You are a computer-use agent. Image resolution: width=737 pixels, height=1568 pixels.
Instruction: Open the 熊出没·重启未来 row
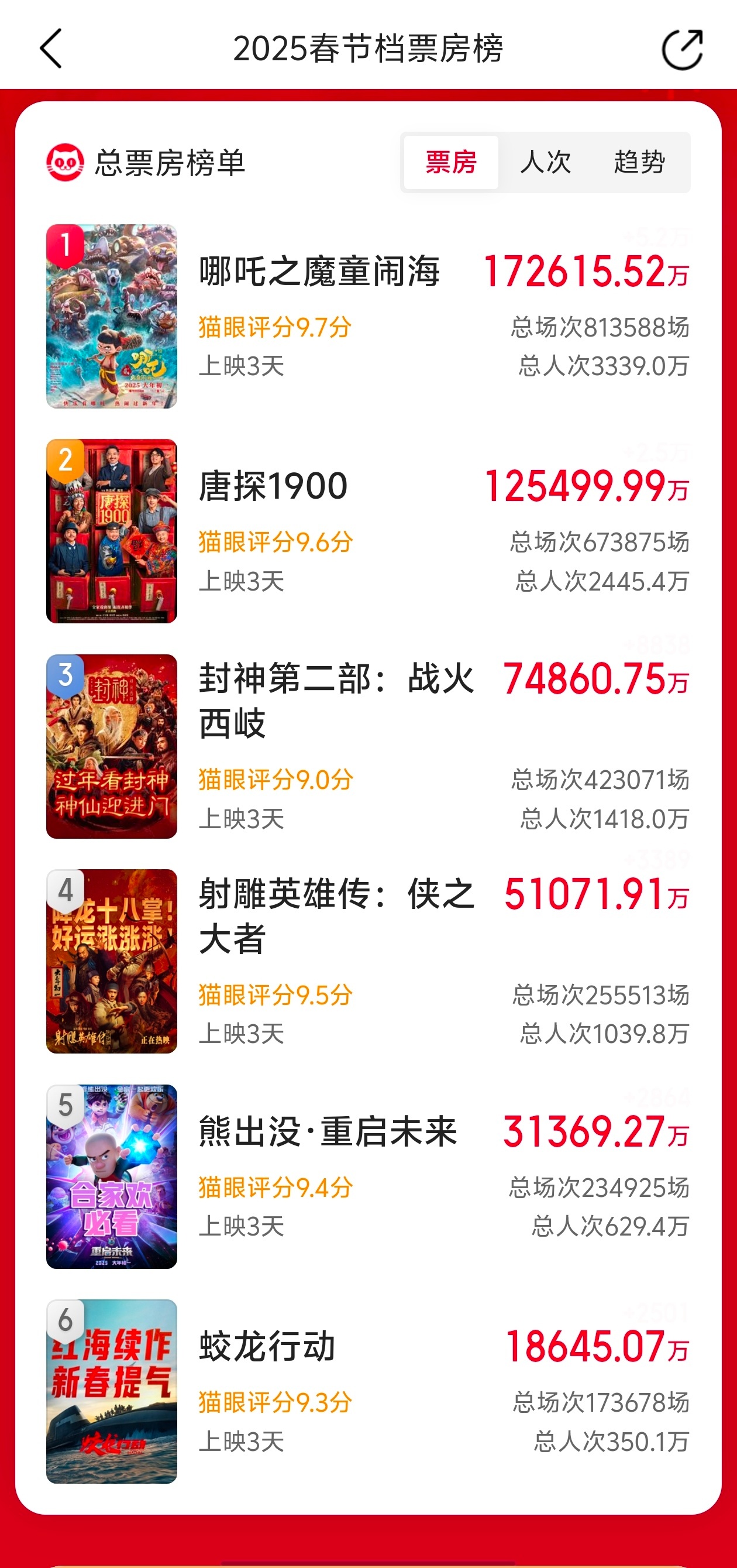(x=368, y=1176)
